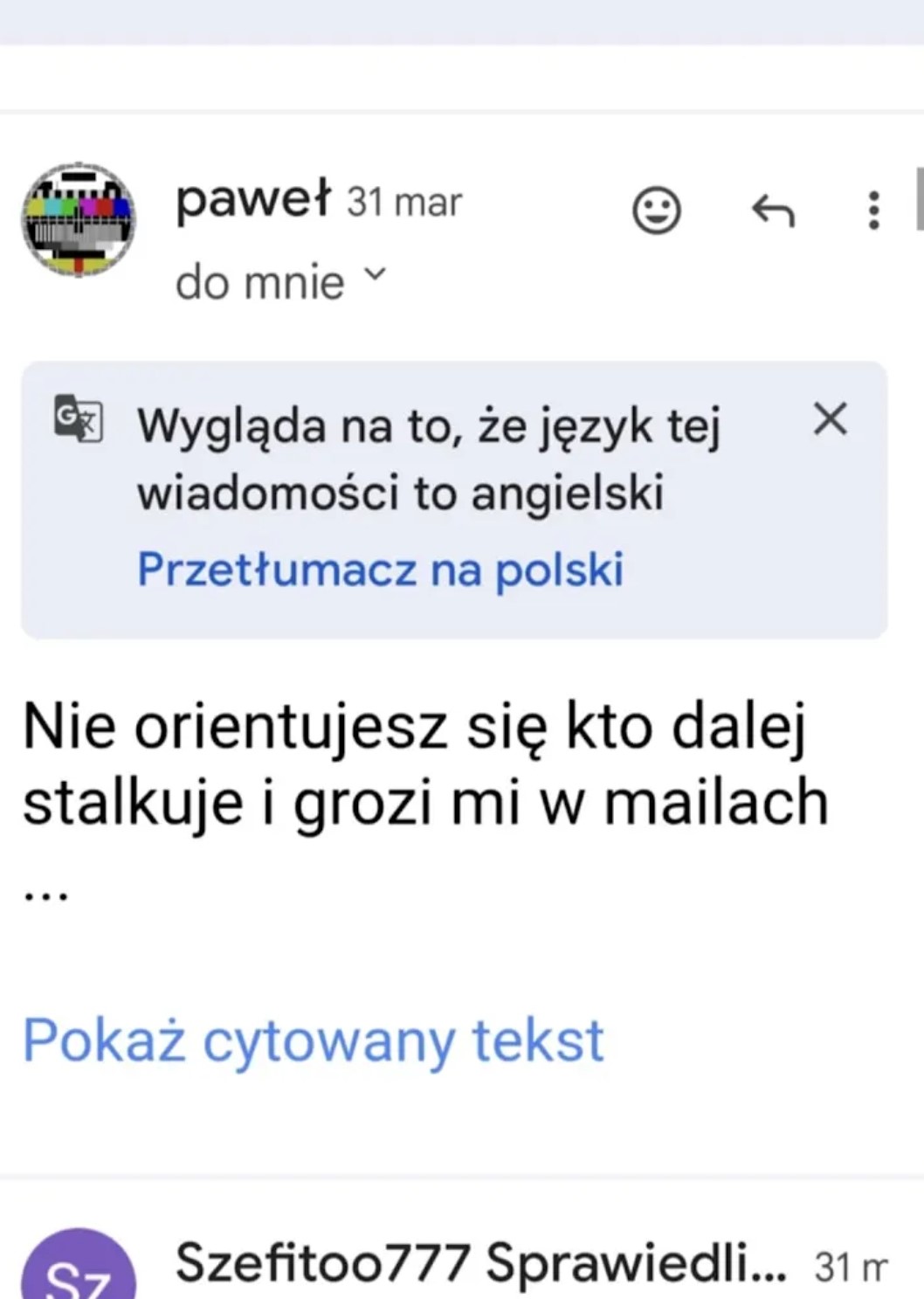The width and height of the screenshot is (924, 1299).
Task: Tap 'Przetłumacz na polski' link
Action: pos(380,570)
